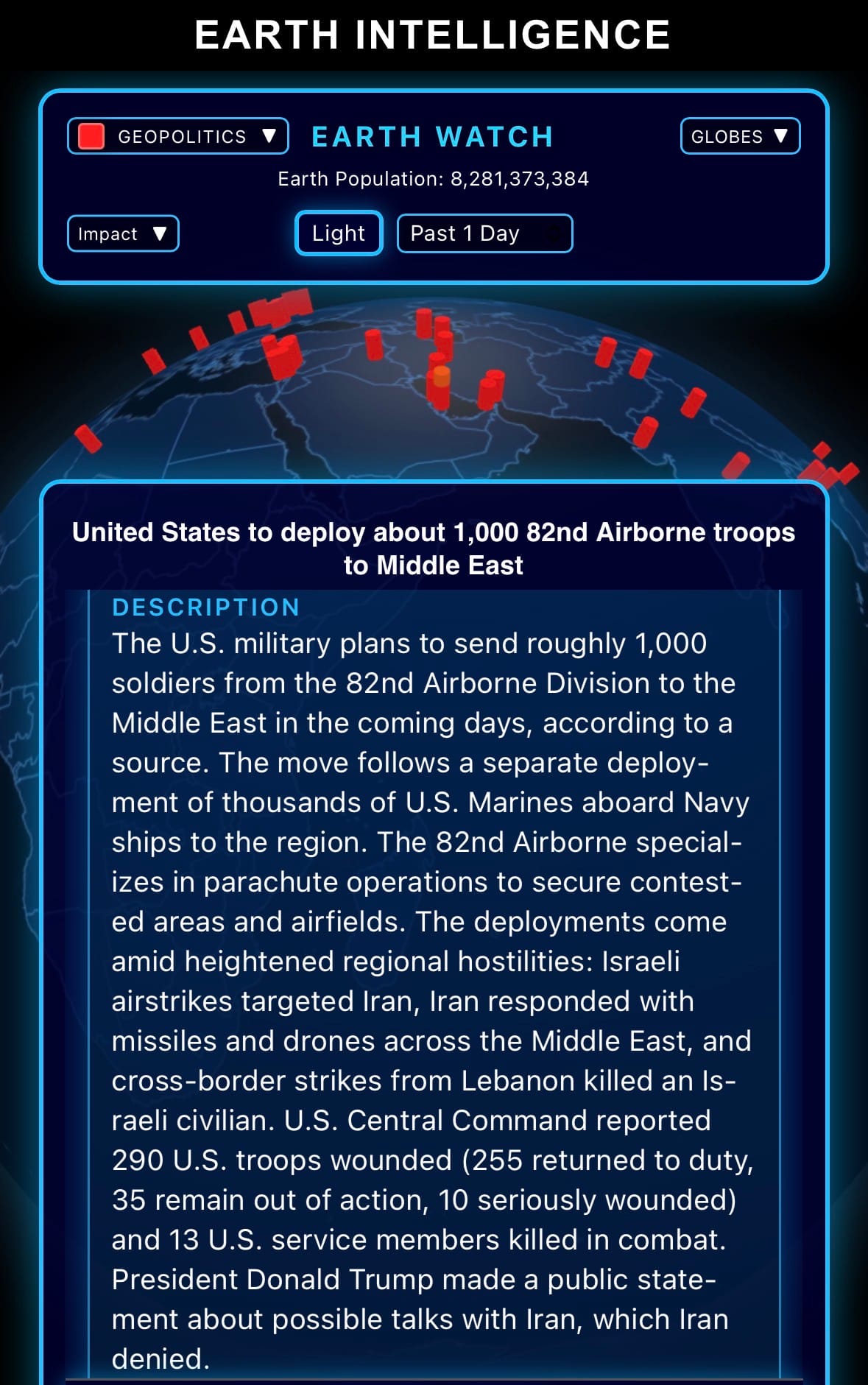The height and width of the screenshot is (1385, 868).
Task: Expand the Globes dropdown menu
Action: coord(739,136)
